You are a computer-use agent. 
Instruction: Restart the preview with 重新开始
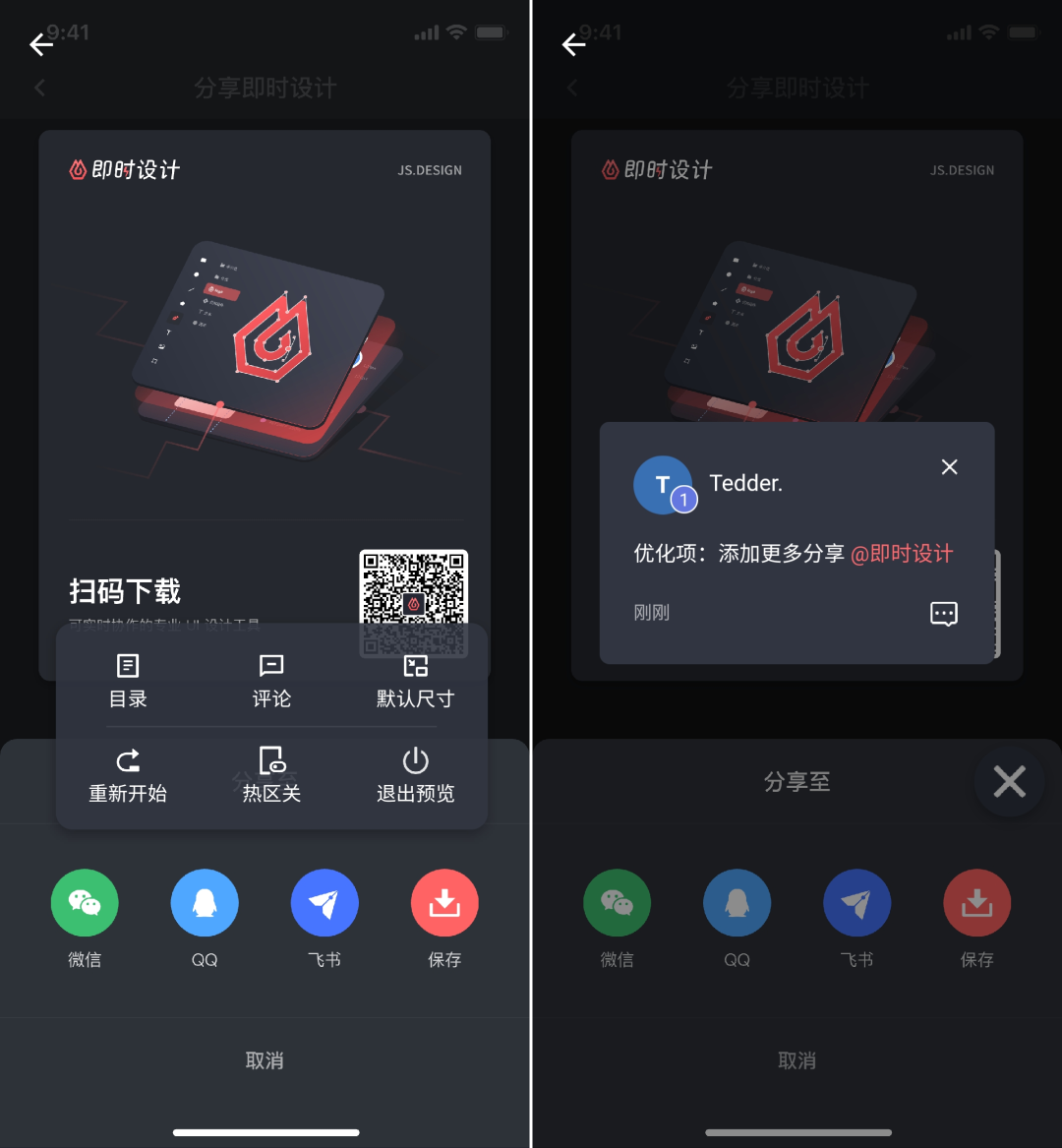(x=128, y=775)
